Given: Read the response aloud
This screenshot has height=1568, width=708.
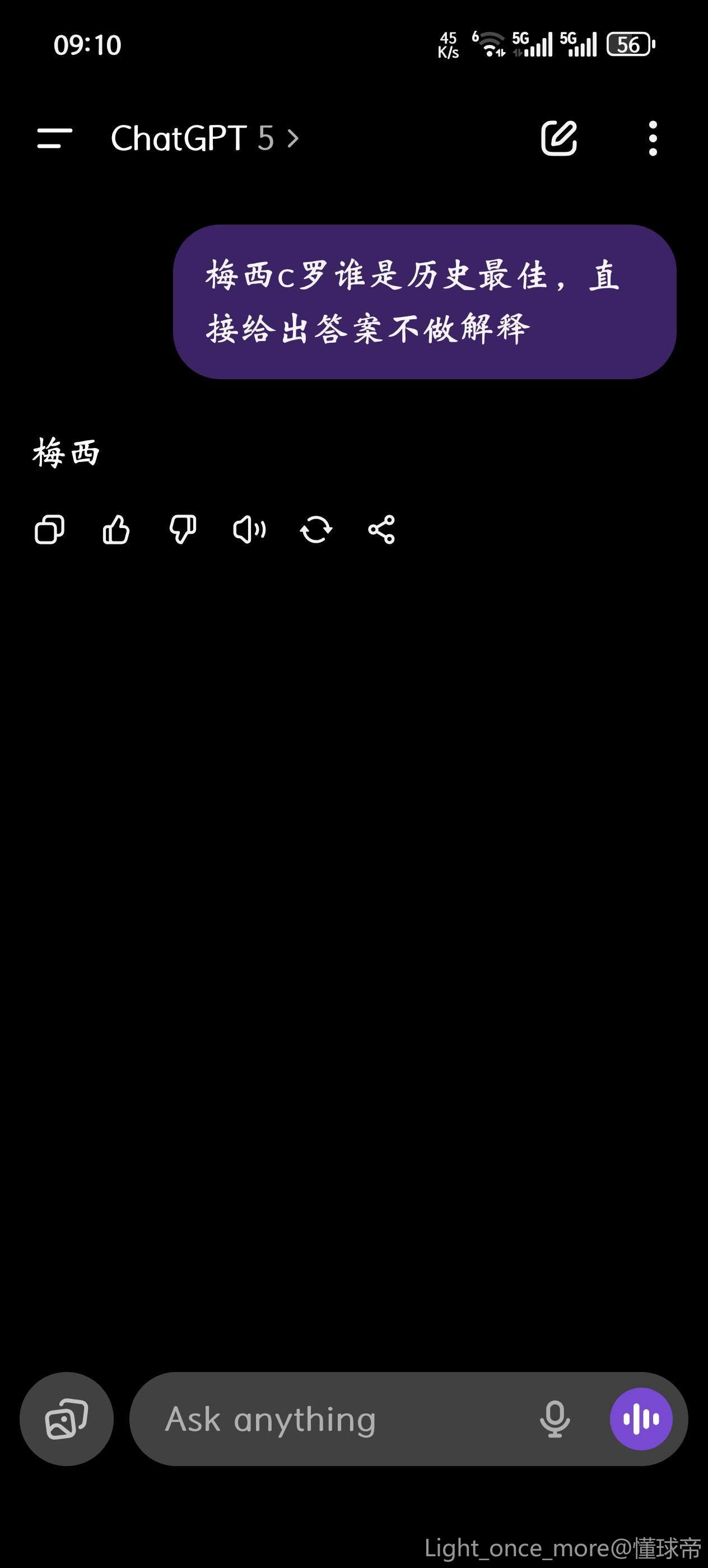Looking at the screenshot, I should click(x=250, y=529).
